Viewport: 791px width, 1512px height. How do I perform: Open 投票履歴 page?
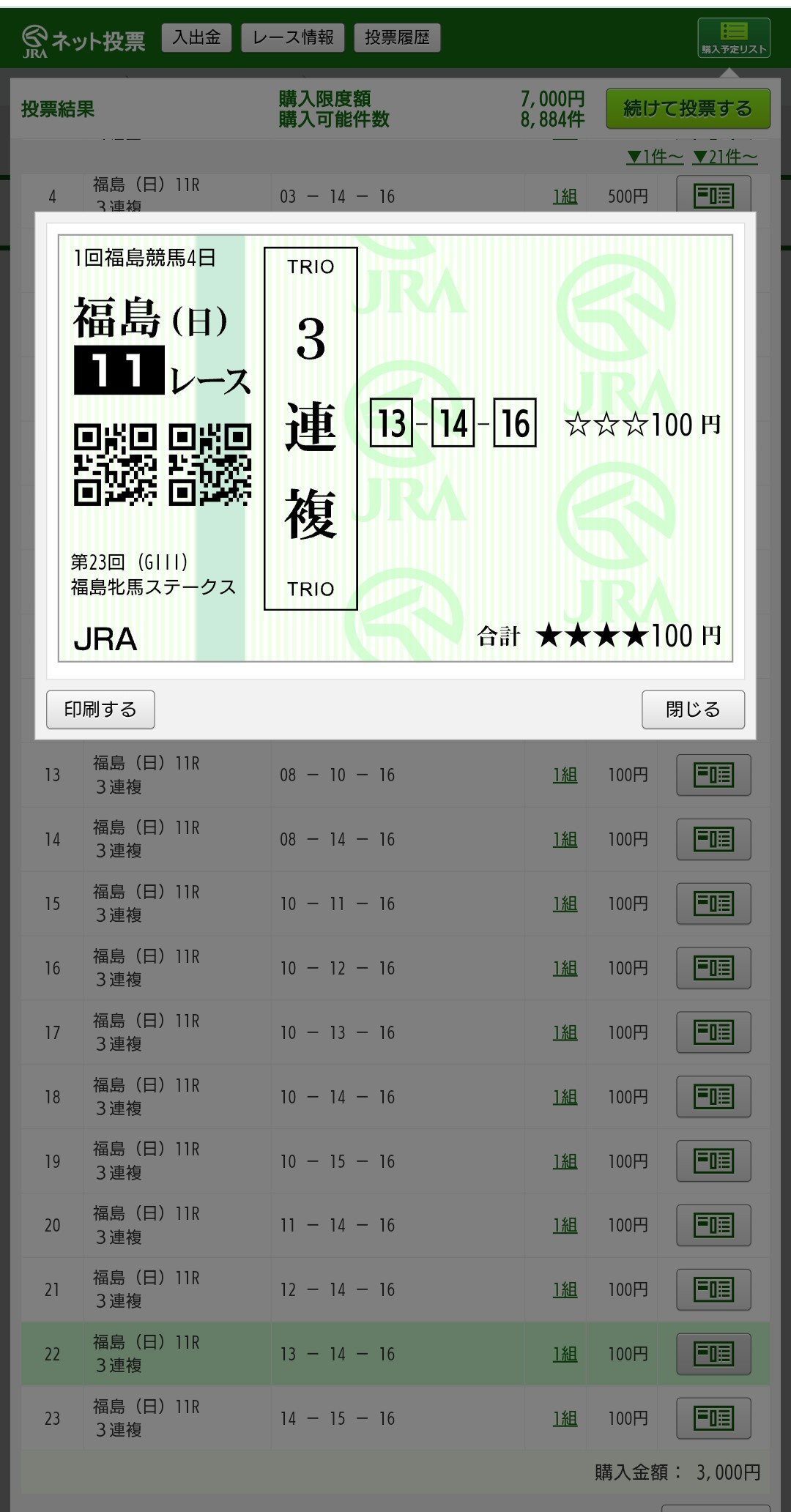pyautogui.click(x=397, y=37)
